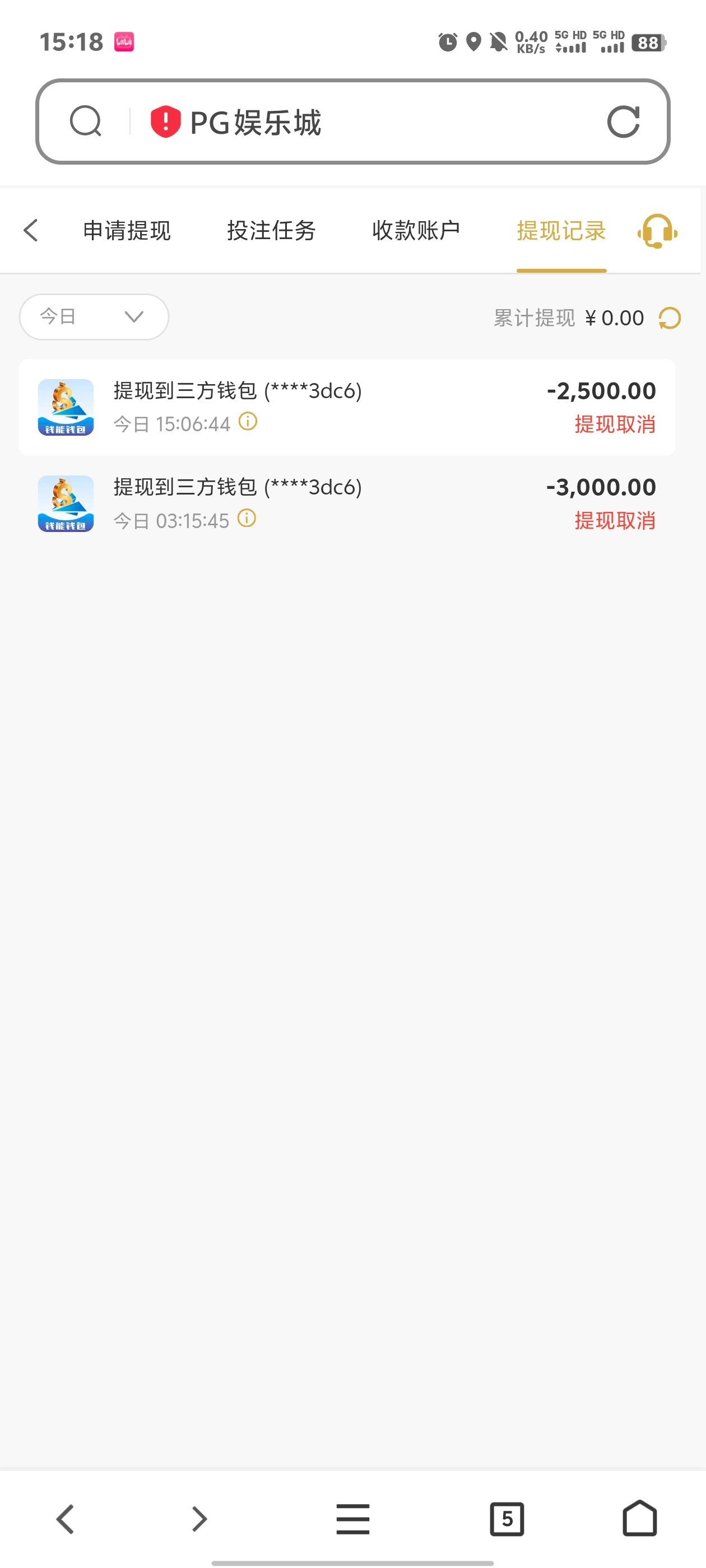The width and height of the screenshot is (706, 1568).
Task: Open the browser menu
Action: 352,1518
